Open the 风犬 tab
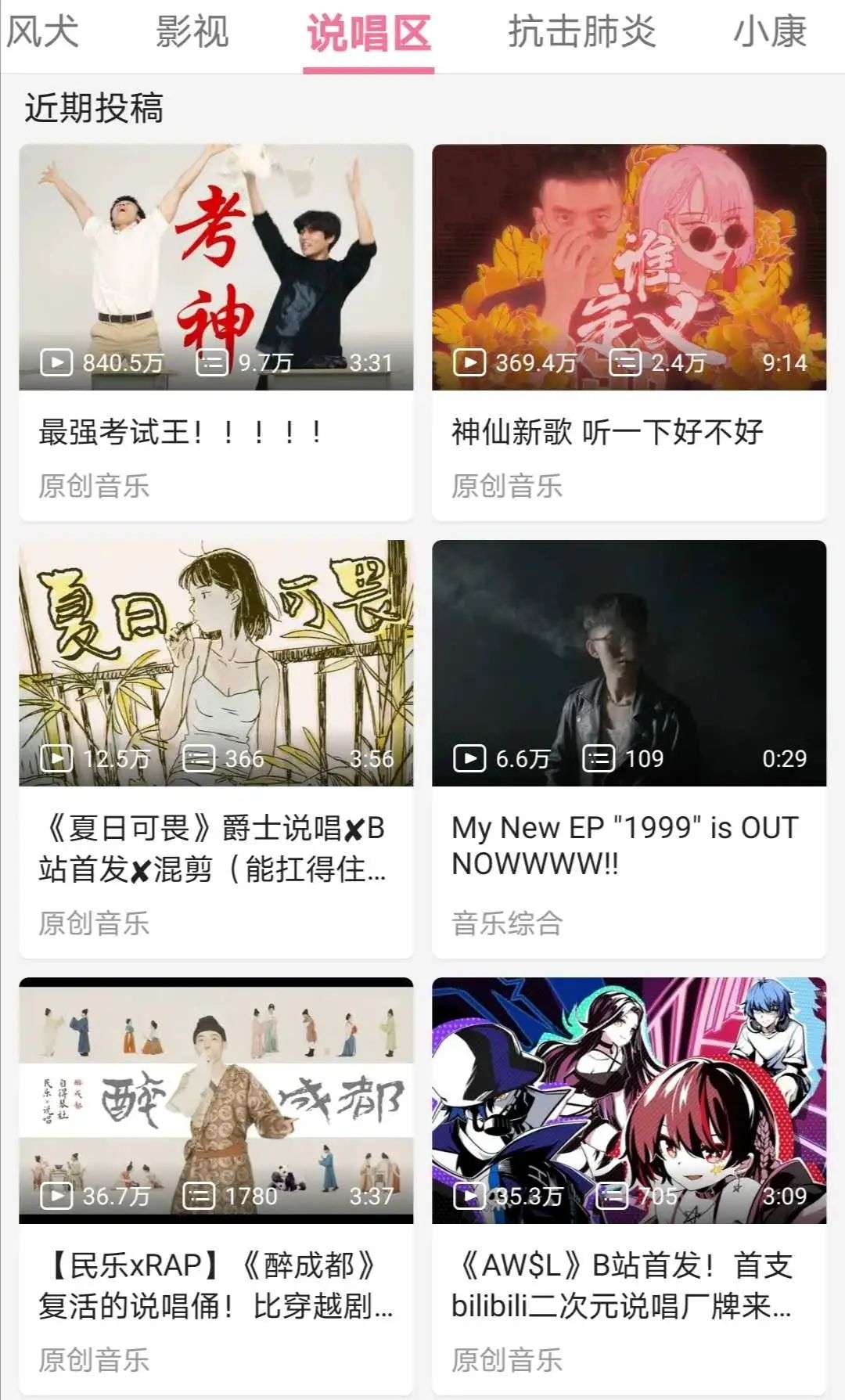Viewport: 845px width, 1400px height. (x=42, y=33)
